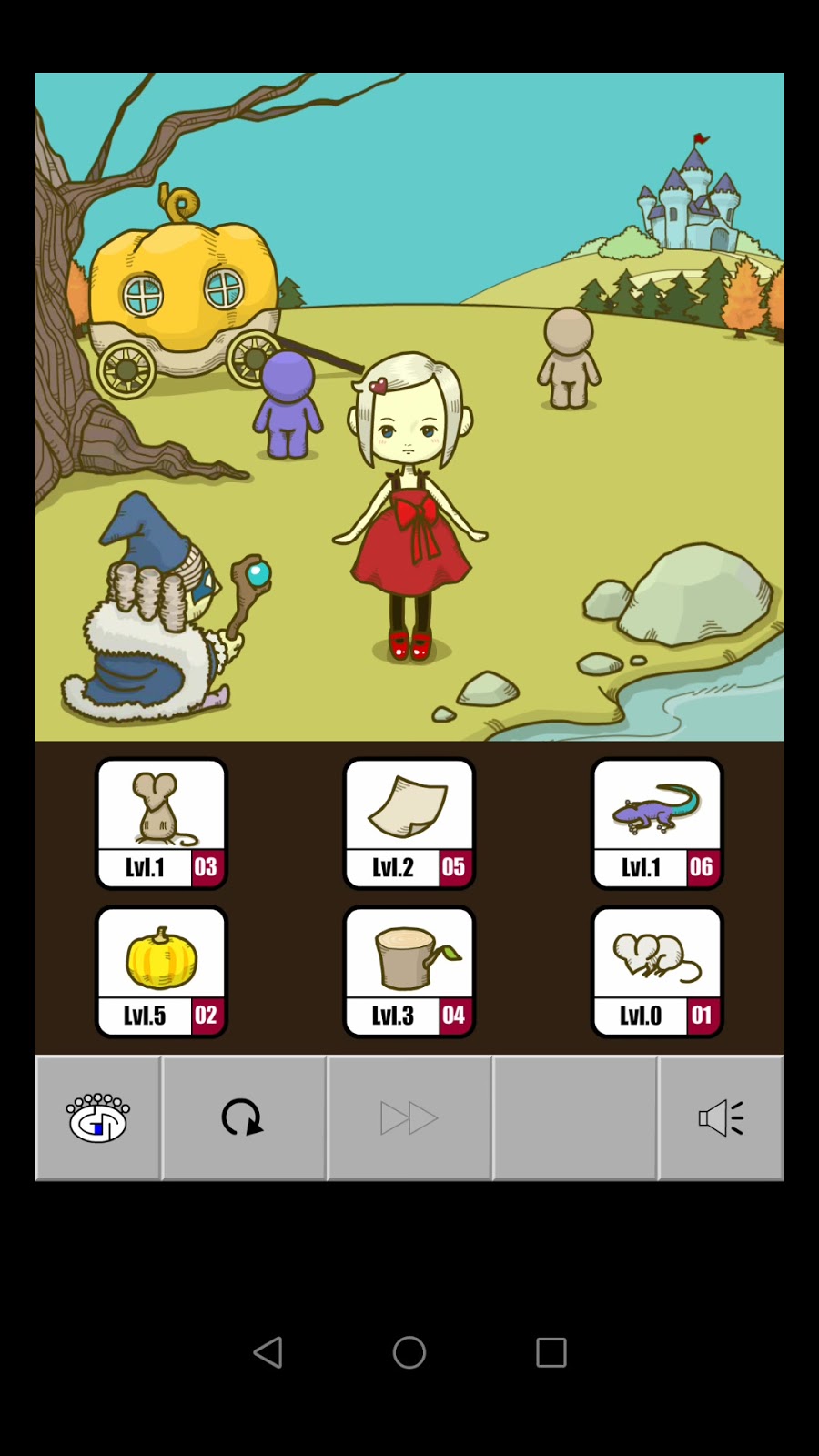819x1456 pixels.
Task: Select the paper card numbered 05
Action: tap(409, 823)
